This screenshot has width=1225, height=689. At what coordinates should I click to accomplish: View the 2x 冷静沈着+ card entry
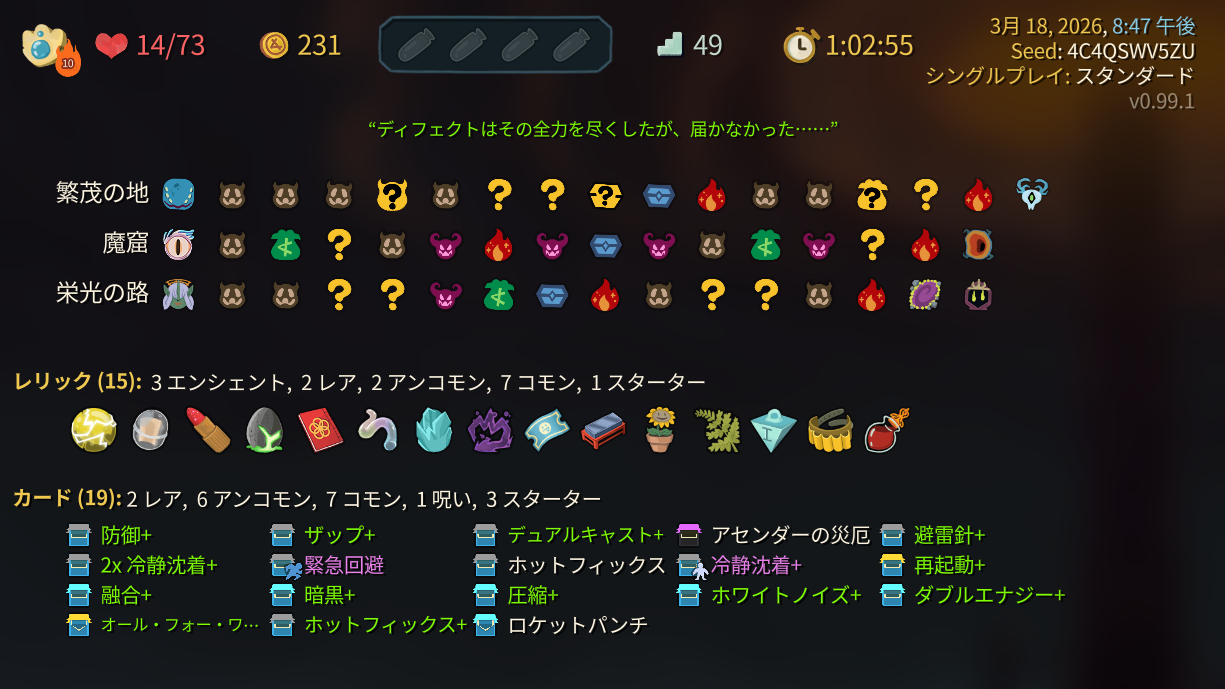pyautogui.click(x=142, y=565)
